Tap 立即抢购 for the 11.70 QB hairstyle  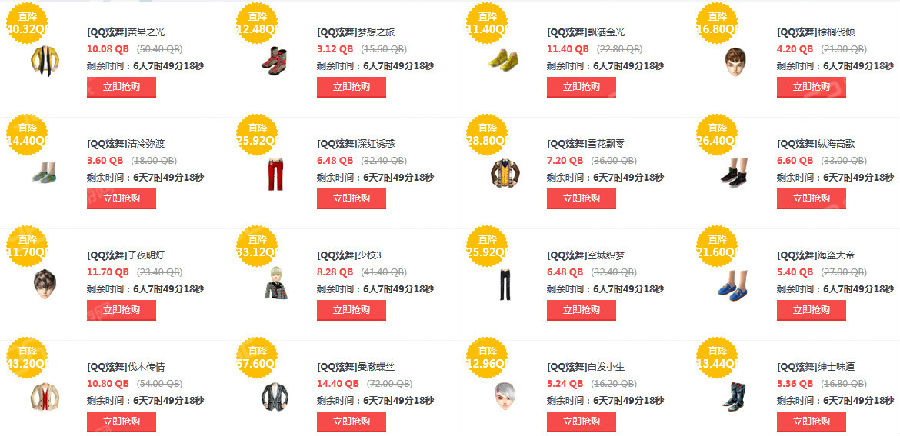[121, 310]
